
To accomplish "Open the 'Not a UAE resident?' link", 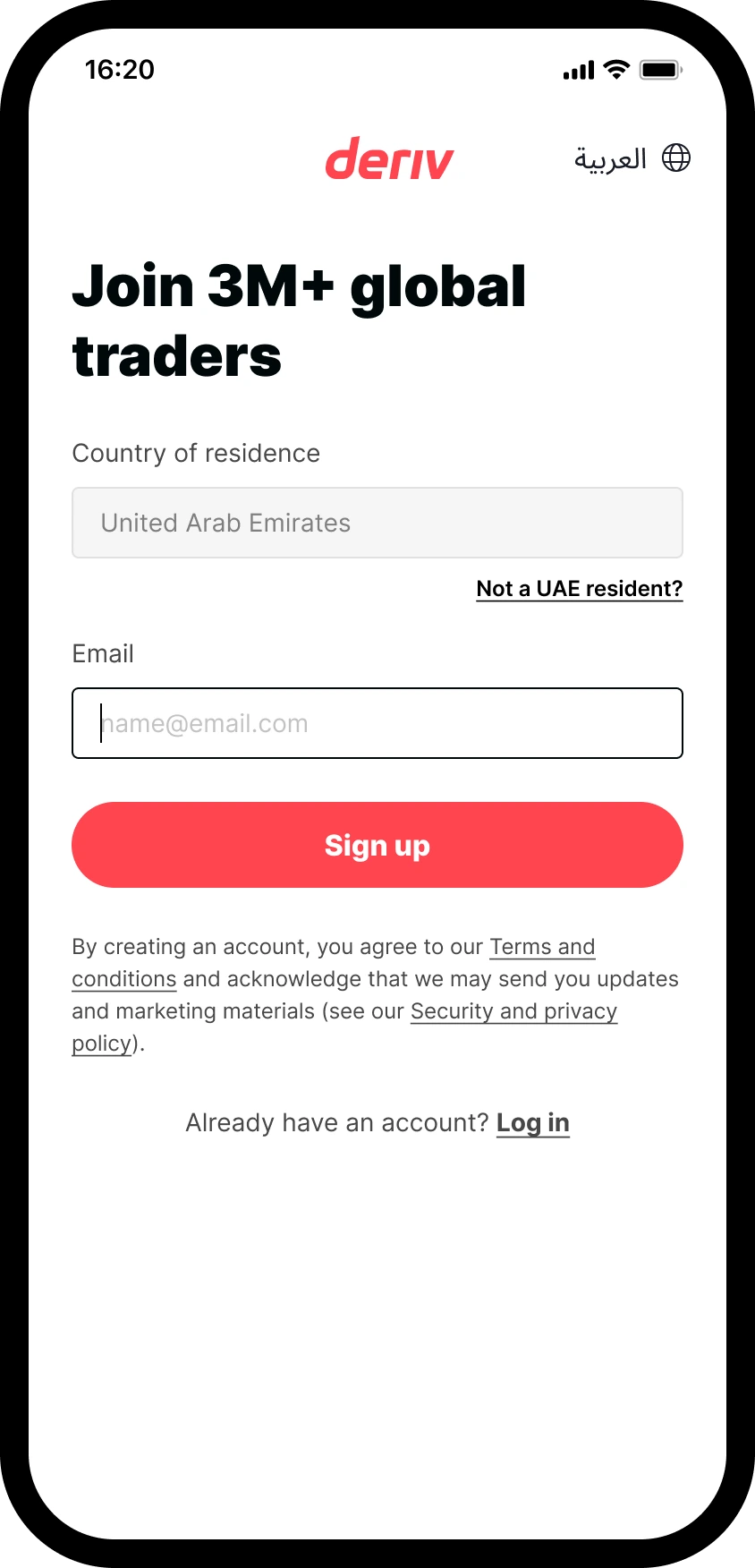I will 579,589.
